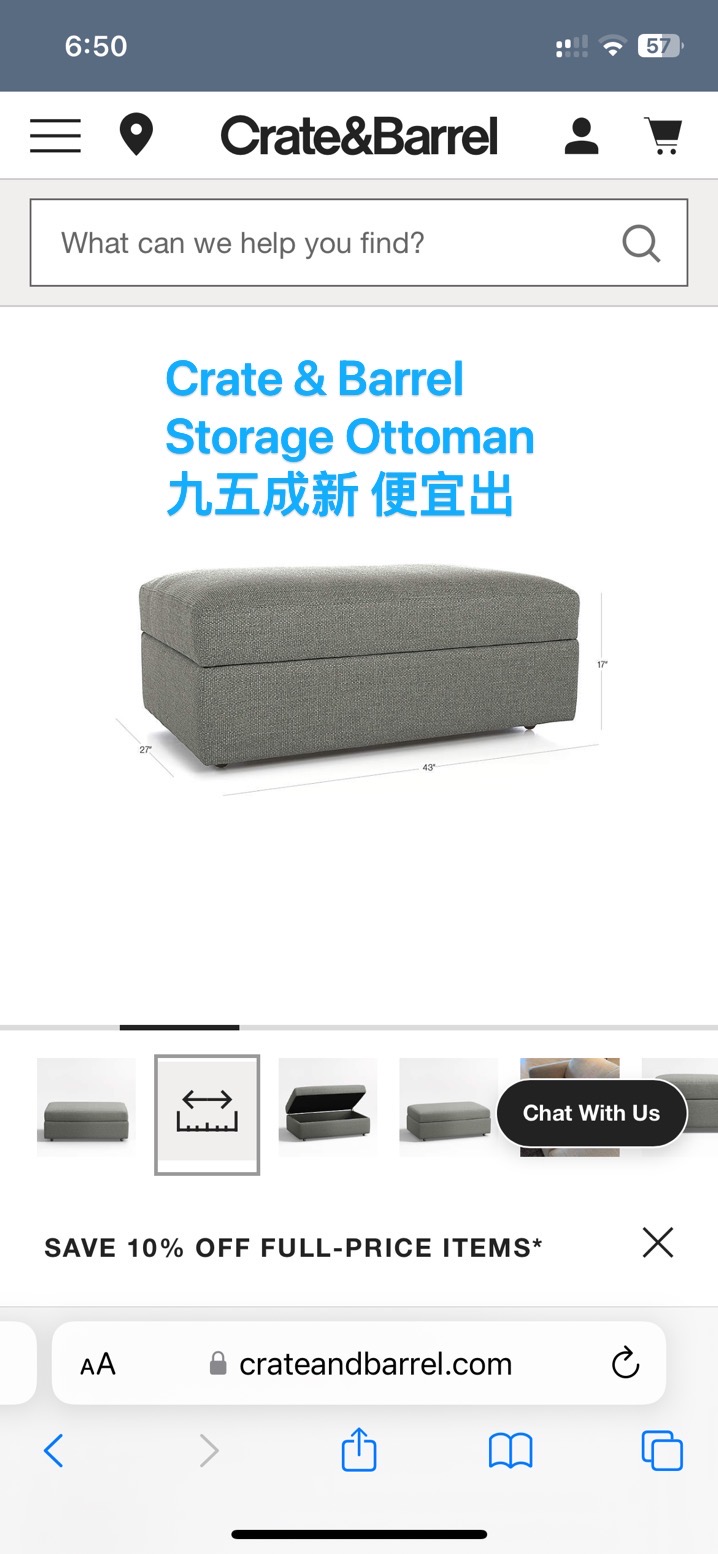Select the fourth angled ottoman thumbnail
Image resolution: width=718 pixels, height=1554 pixels.
click(x=446, y=1107)
